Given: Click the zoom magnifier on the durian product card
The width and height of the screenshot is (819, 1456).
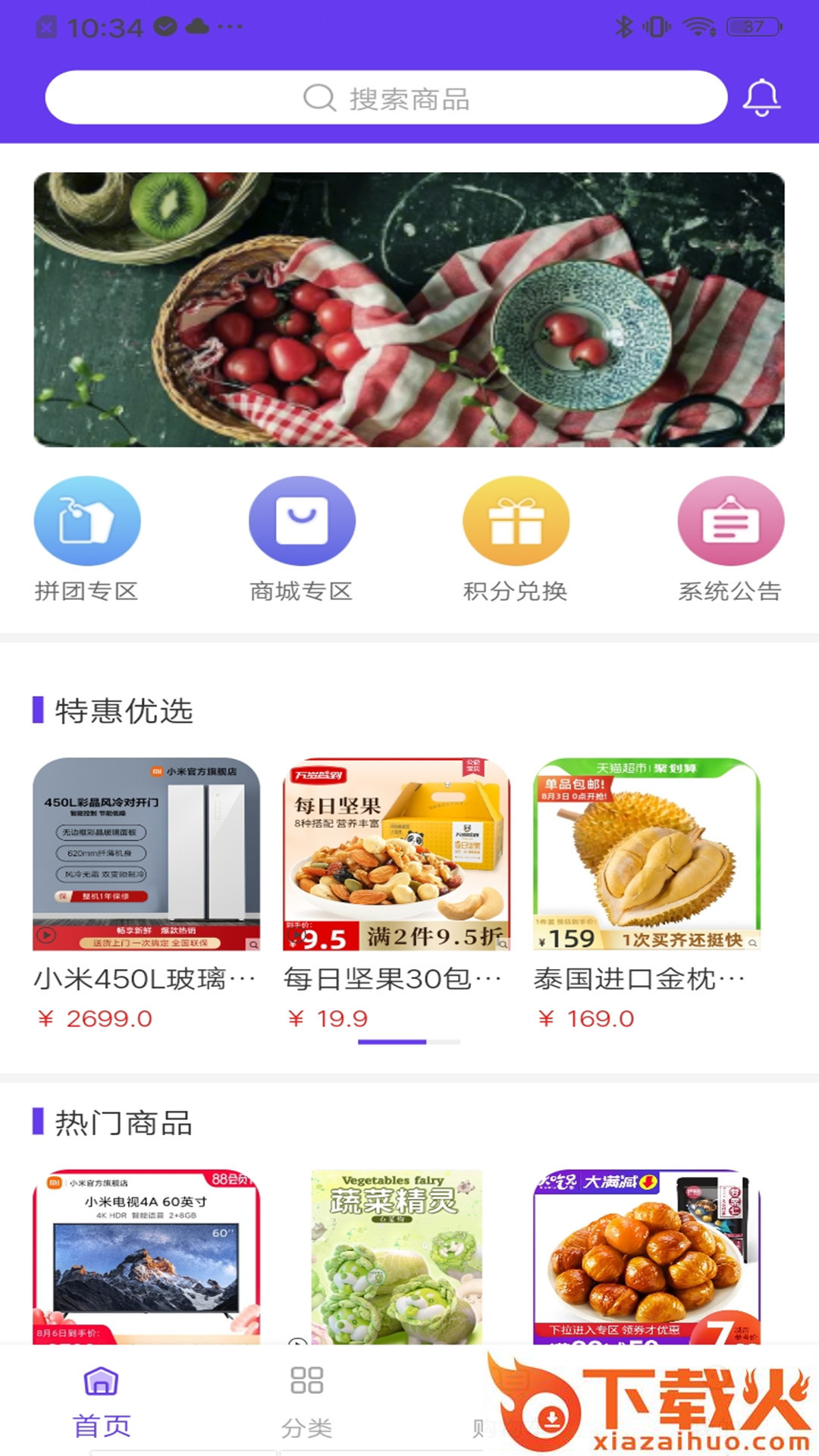Looking at the screenshot, I should tap(752, 943).
